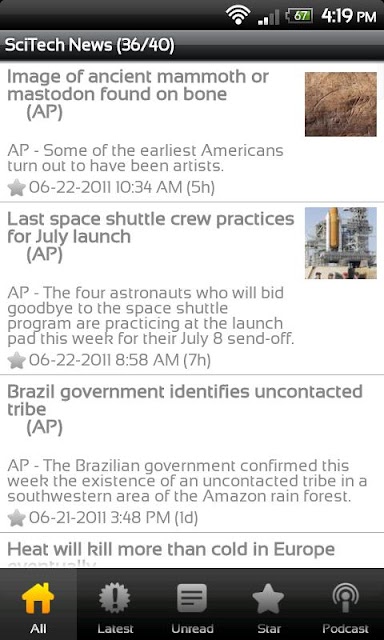Image resolution: width=384 pixels, height=640 pixels.
Task: Switch to the Unread tab
Action: pos(192,604)
